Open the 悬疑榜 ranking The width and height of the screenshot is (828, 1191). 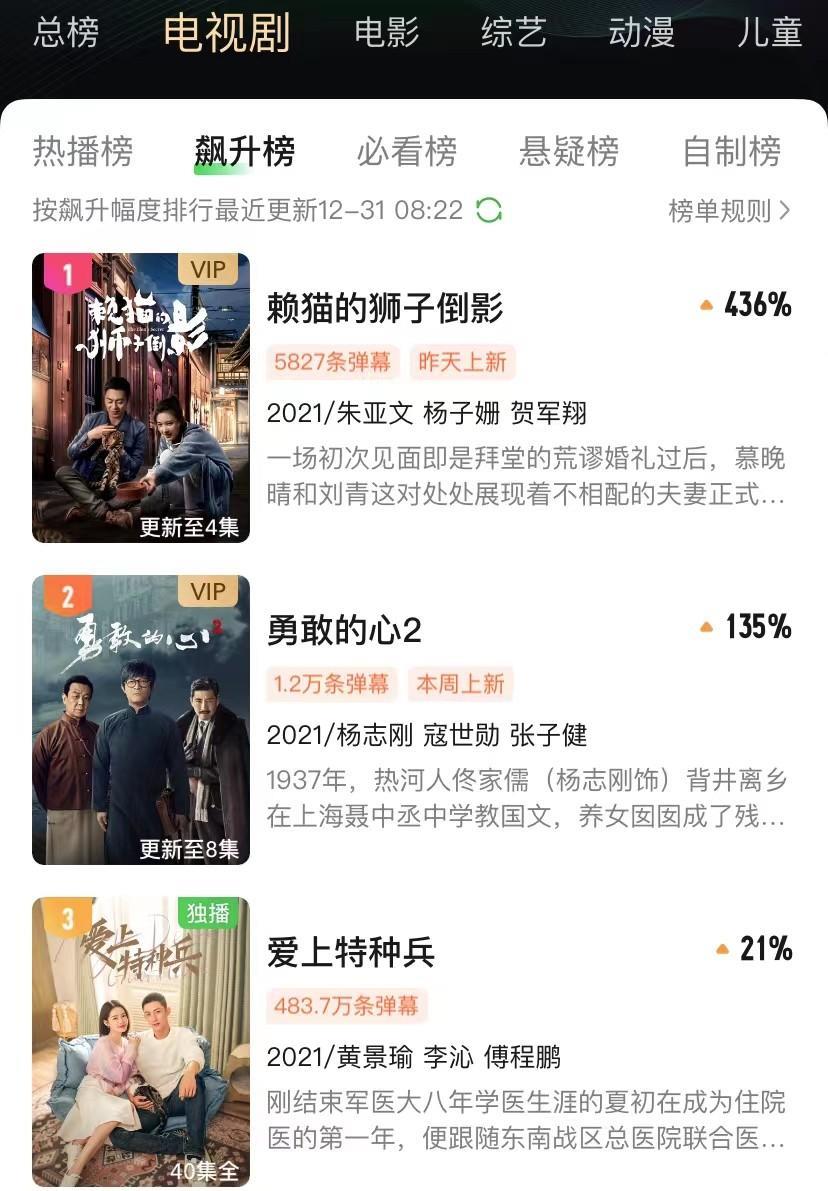tap(569, 152)
